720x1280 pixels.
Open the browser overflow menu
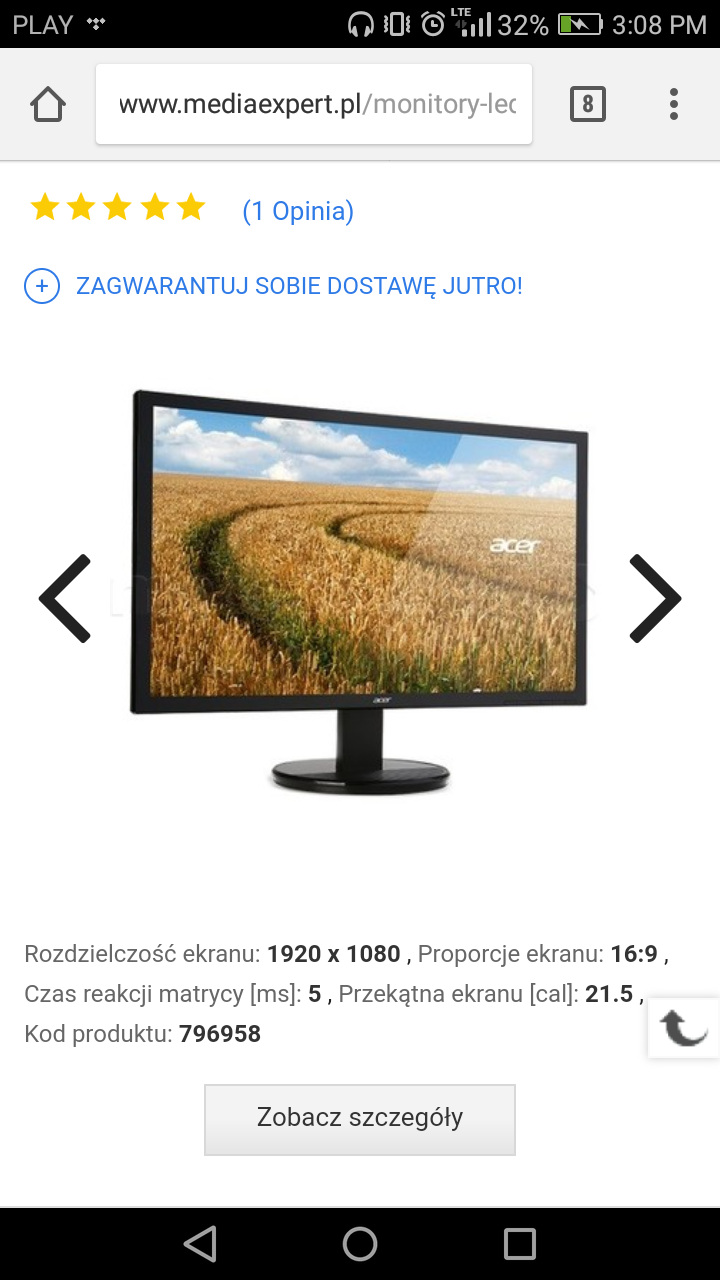point(673,104)
